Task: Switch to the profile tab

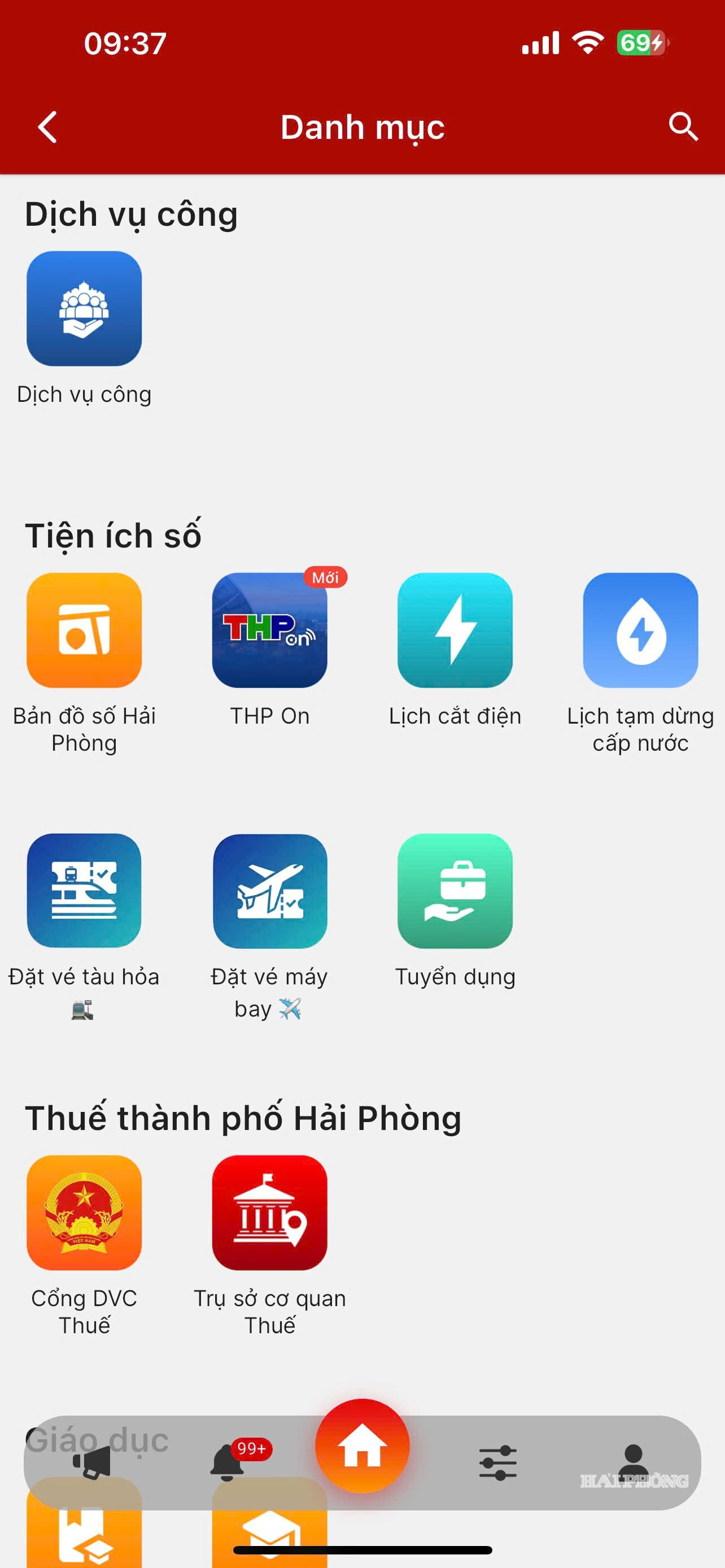Action: click(633, 1461)
